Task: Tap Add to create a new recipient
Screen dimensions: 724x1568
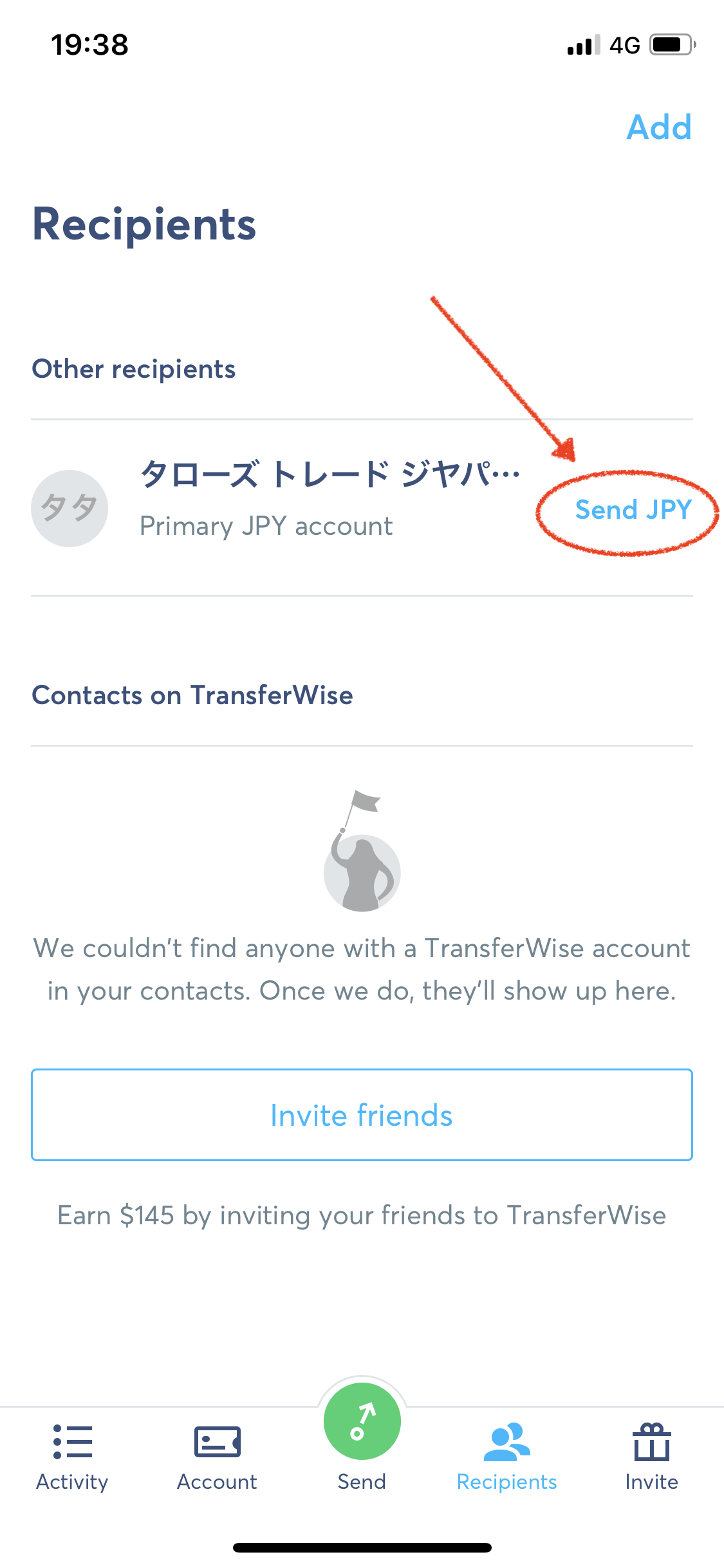Action: (659, 127)
